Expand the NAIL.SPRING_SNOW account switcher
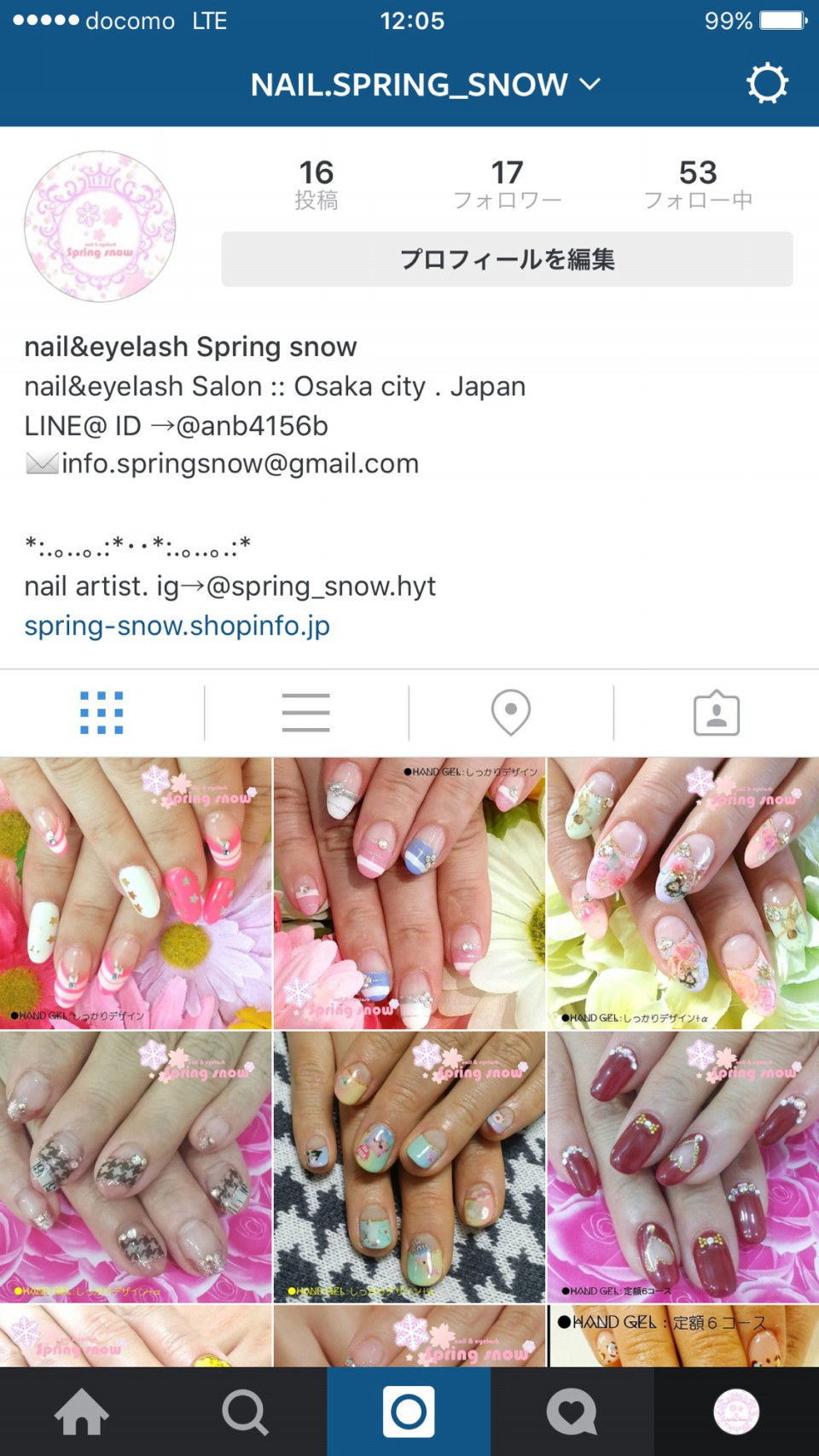 click(425, 84)
